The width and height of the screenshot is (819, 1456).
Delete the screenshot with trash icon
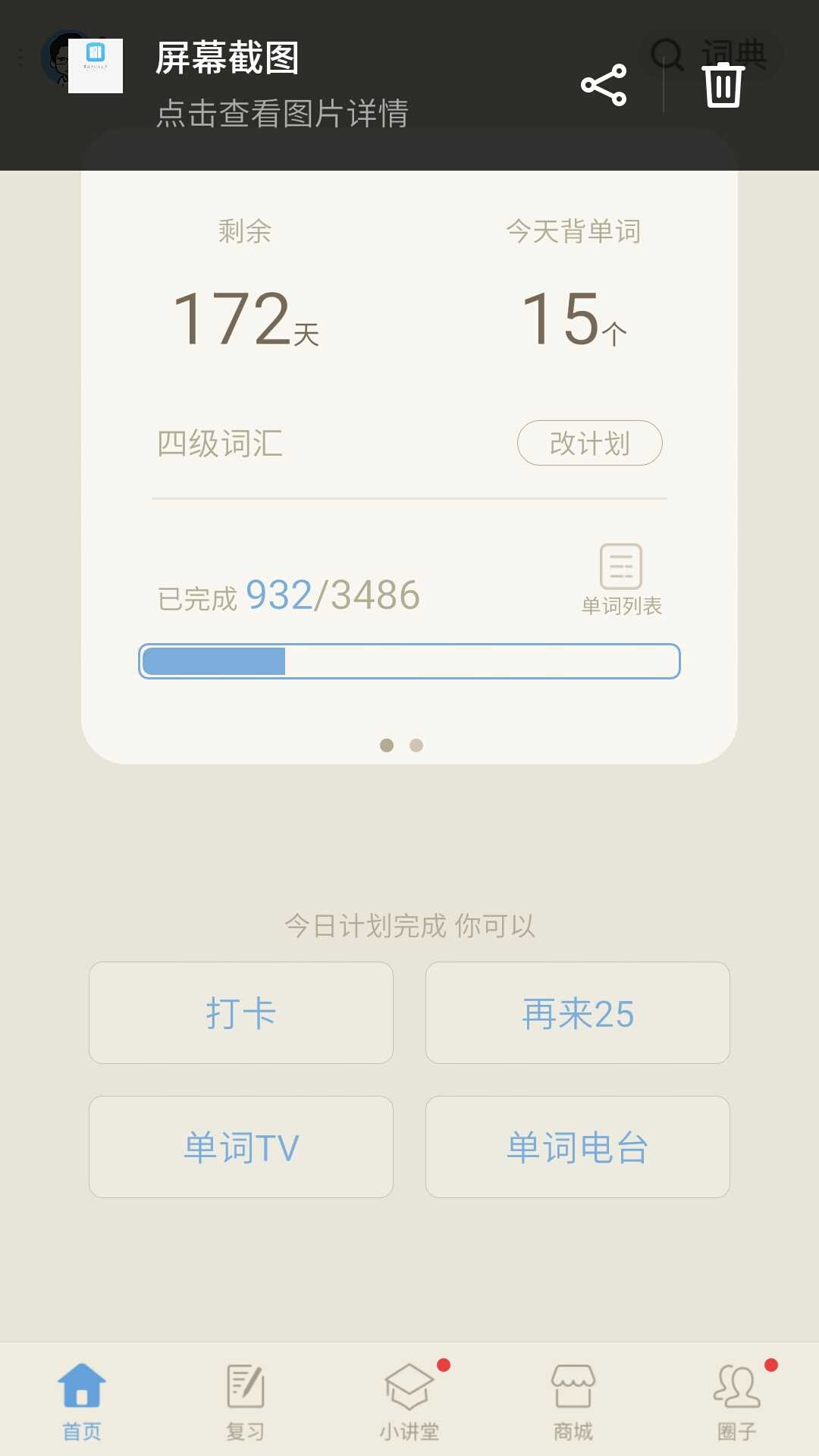click(723, 85)
